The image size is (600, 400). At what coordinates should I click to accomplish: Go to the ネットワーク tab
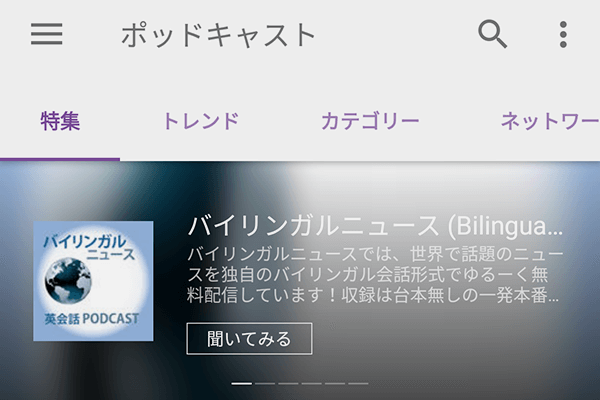point(550,122)
